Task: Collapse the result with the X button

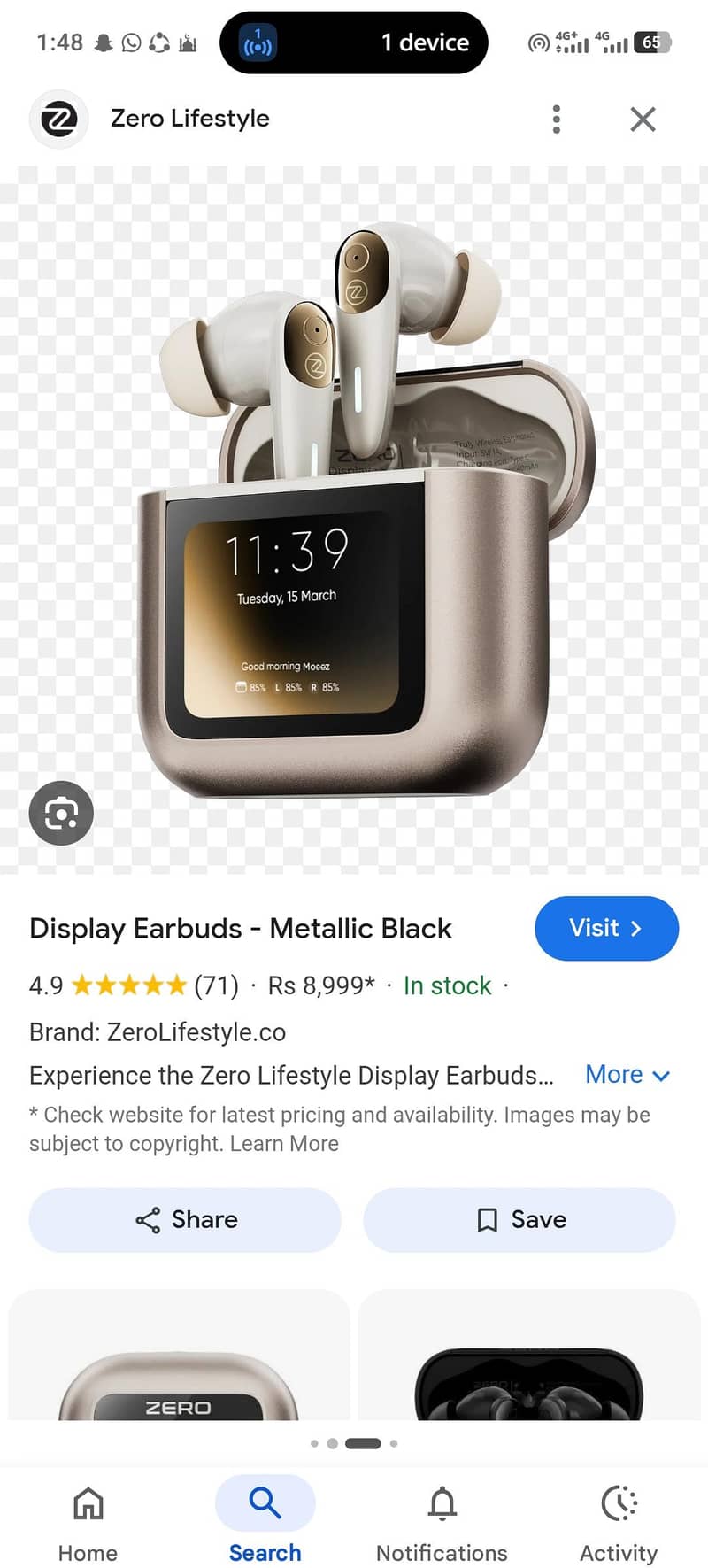Action: (x=643, y=119)
